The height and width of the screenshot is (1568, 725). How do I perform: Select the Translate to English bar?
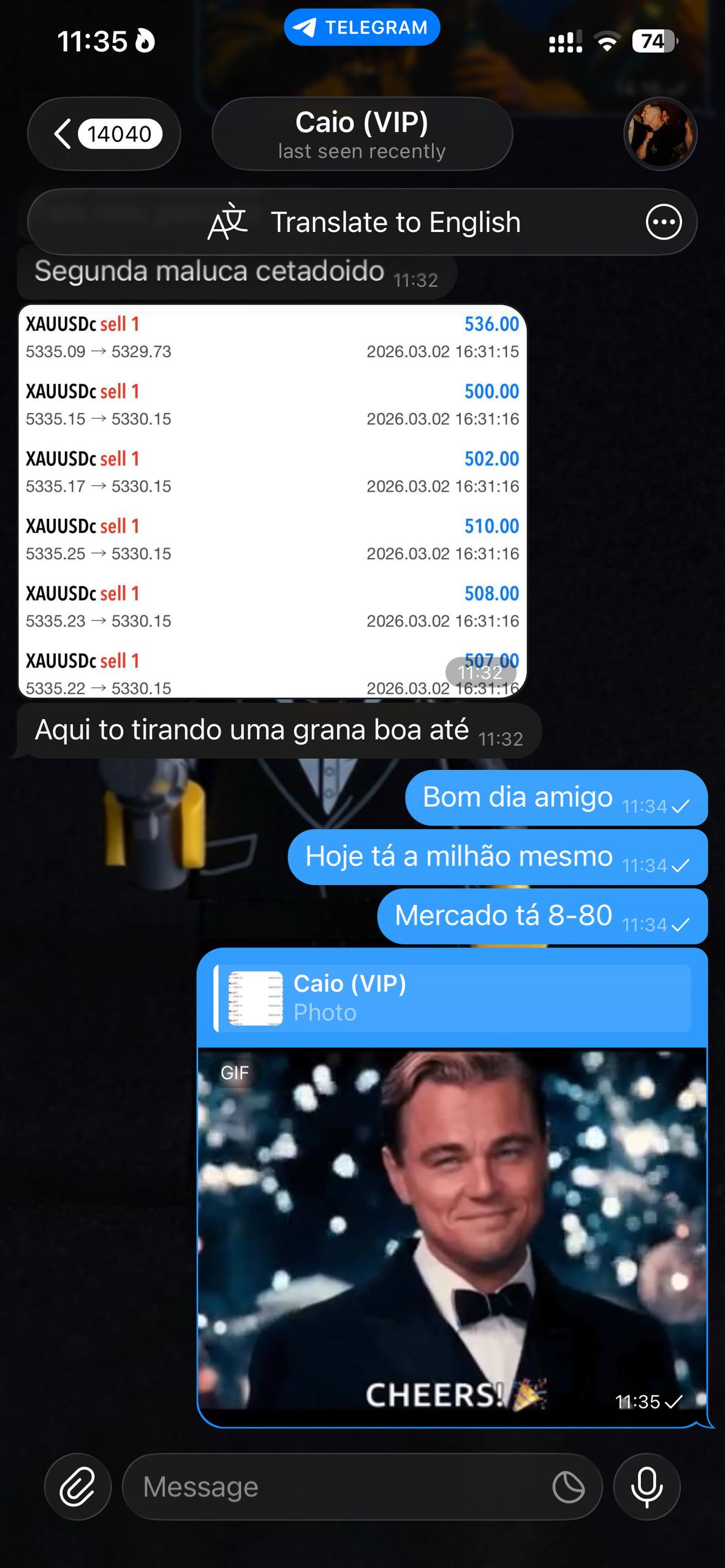(396, 222)
